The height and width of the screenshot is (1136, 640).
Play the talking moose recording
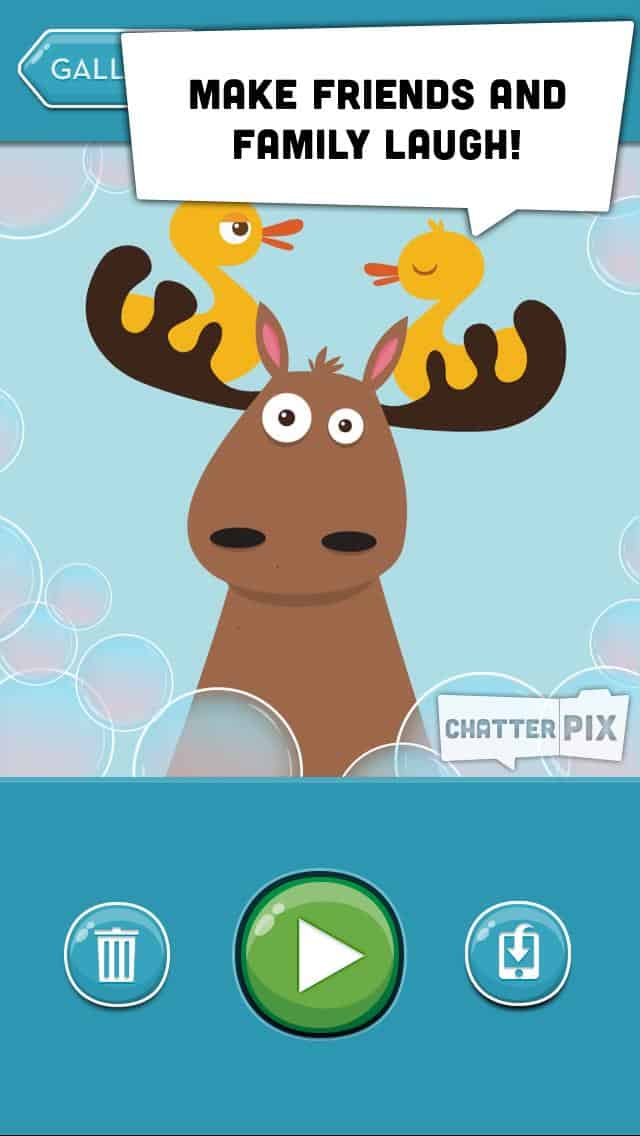point(320,955)
